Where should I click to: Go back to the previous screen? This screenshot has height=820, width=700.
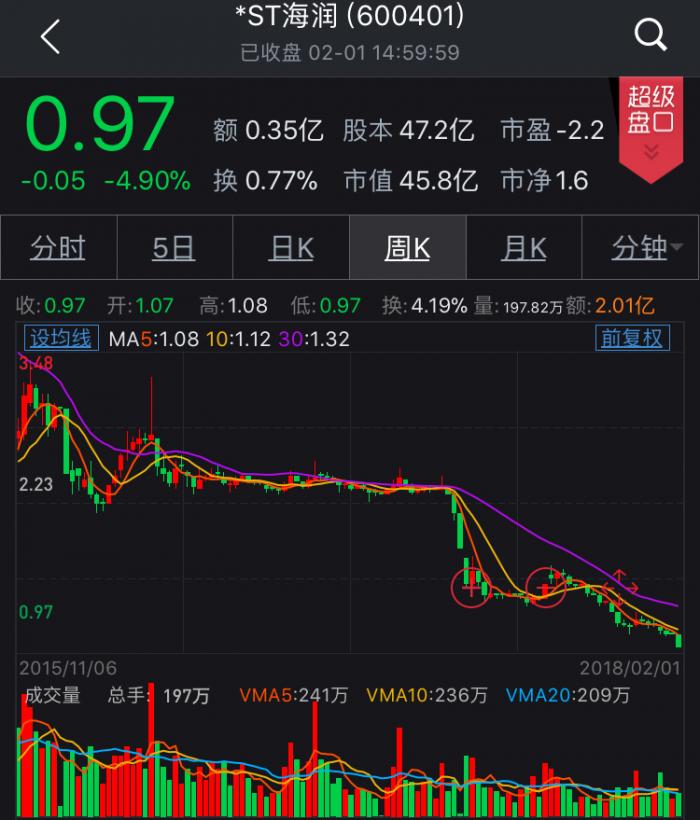click(x=50, y=37)
